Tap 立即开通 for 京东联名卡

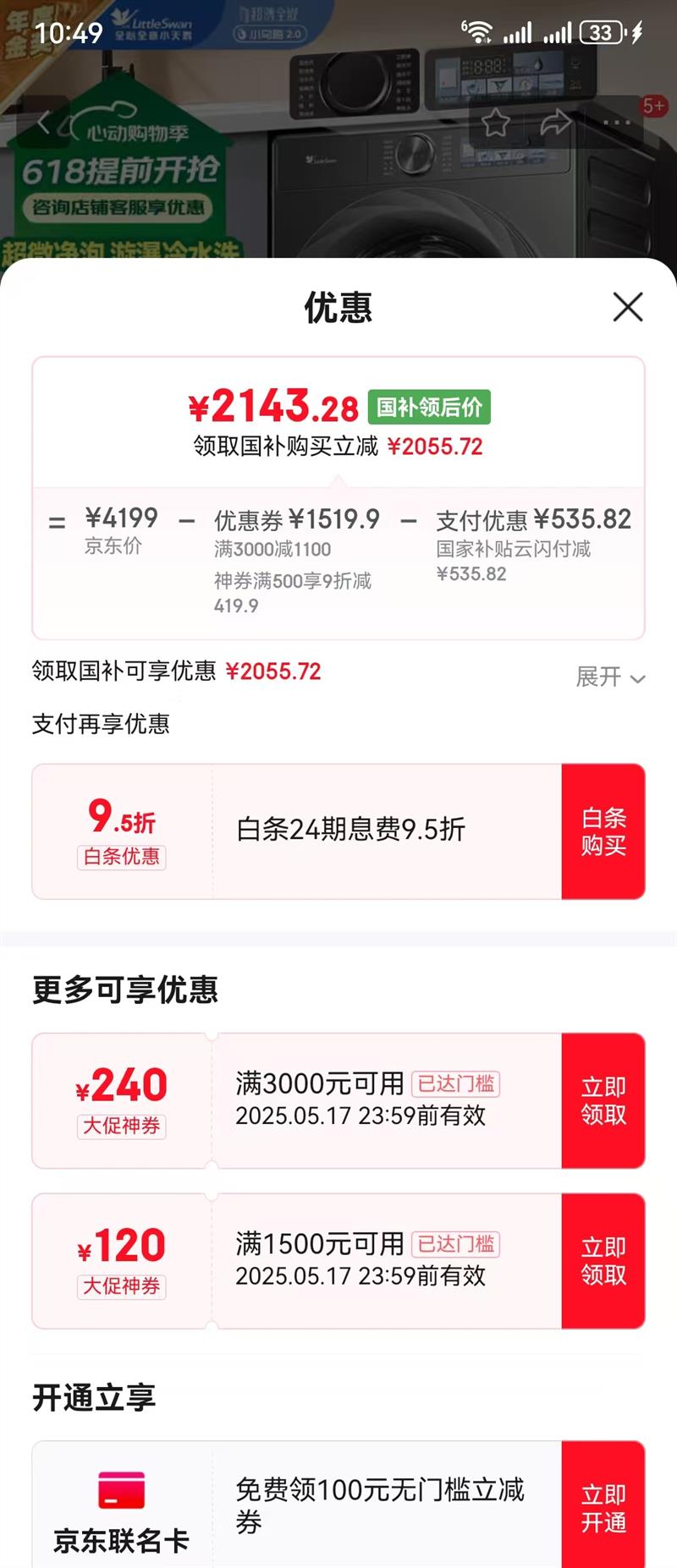tap(603, 1508)
